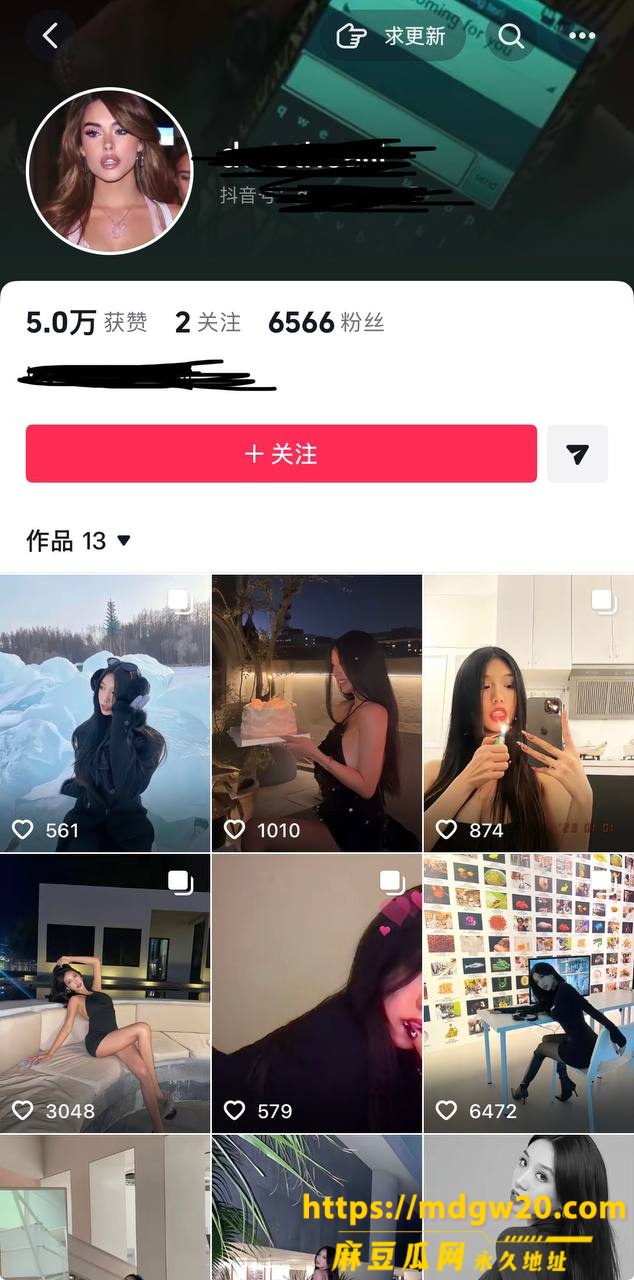
Task: Expand the 作品 13 sort dropdown
Action: [79, 541]
